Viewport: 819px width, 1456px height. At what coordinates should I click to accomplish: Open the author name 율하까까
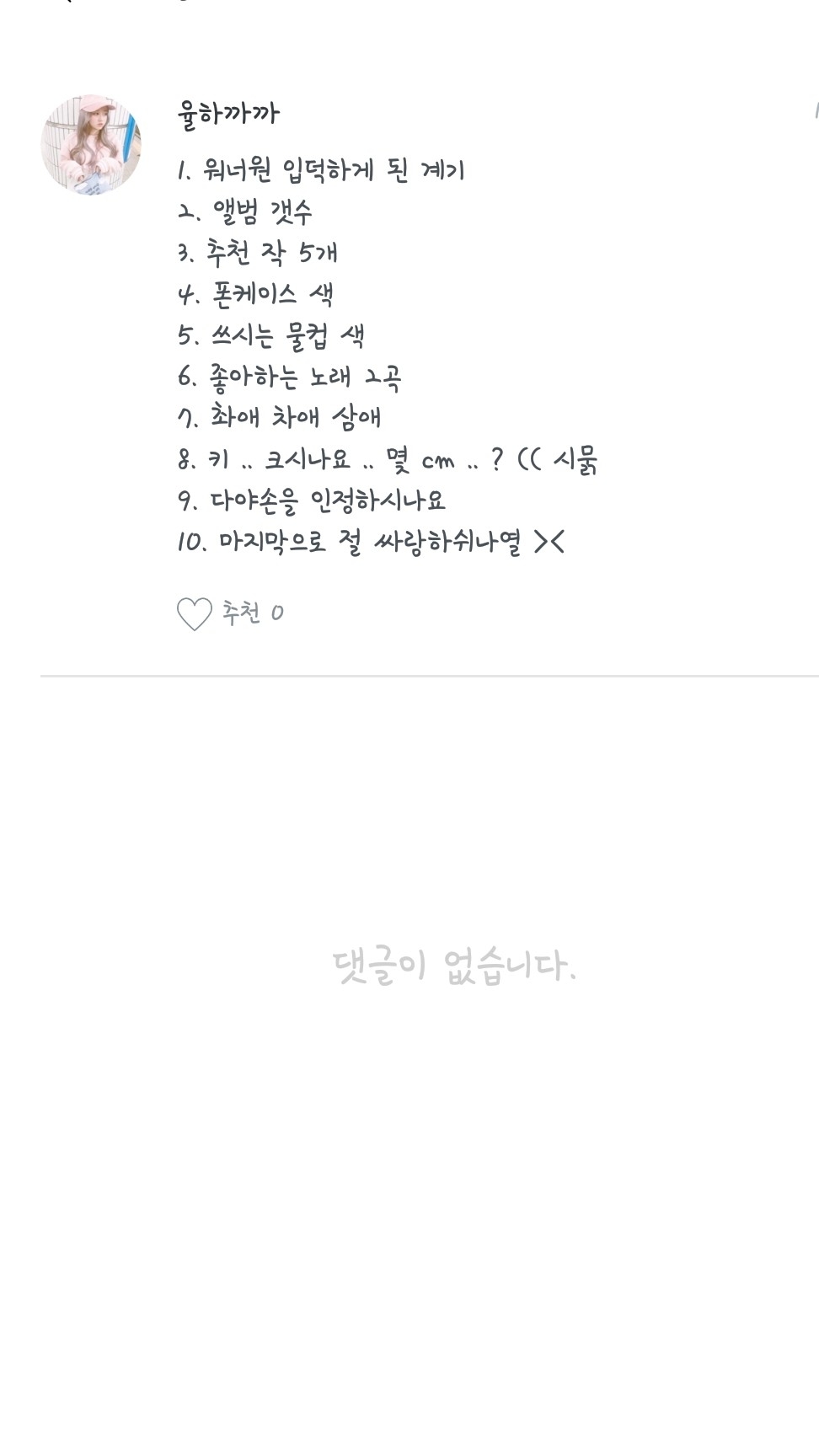(228, 114)
